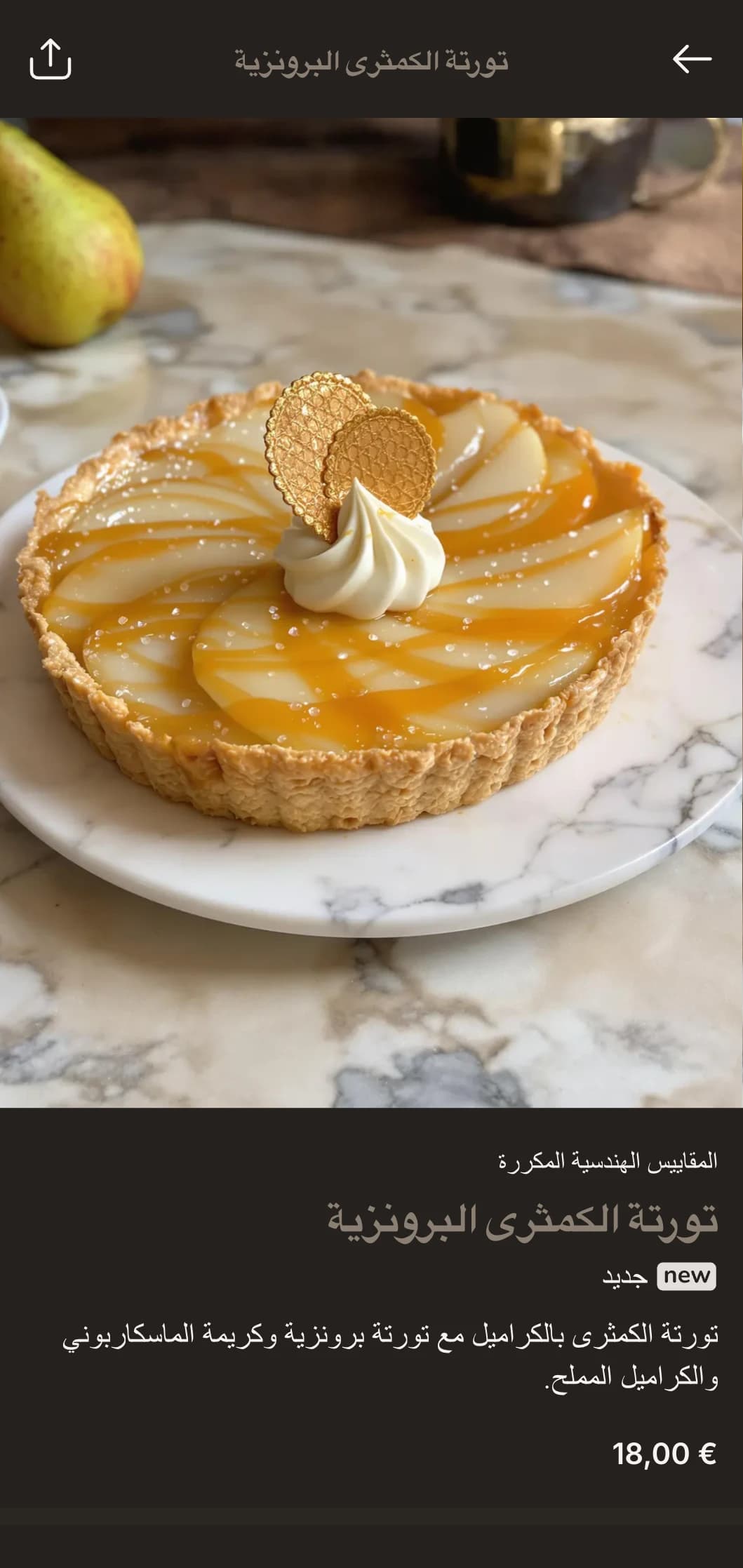Share the bronze pear tart page
The width and height of the screenshot is (743, 1568).
50,60
